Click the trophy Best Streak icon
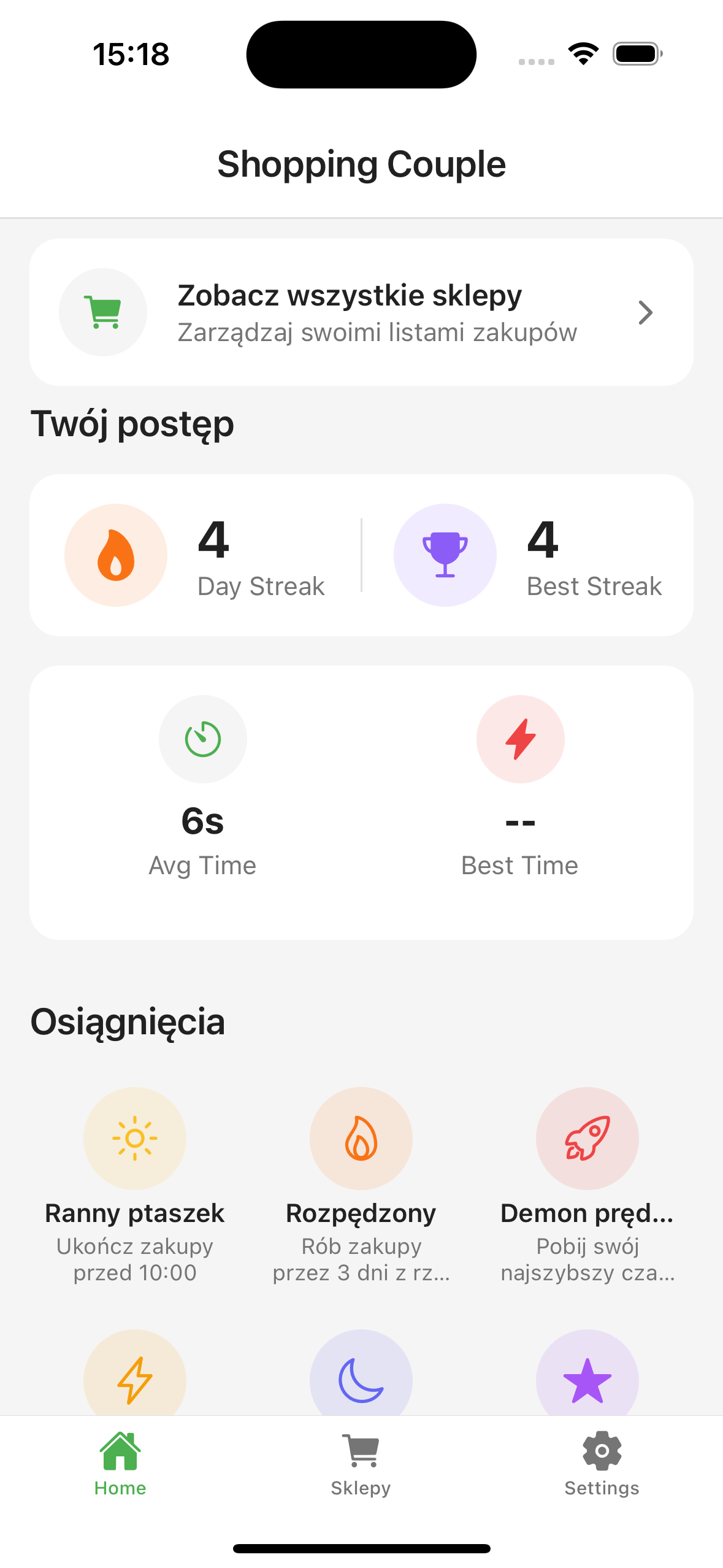 click(445, 554)
